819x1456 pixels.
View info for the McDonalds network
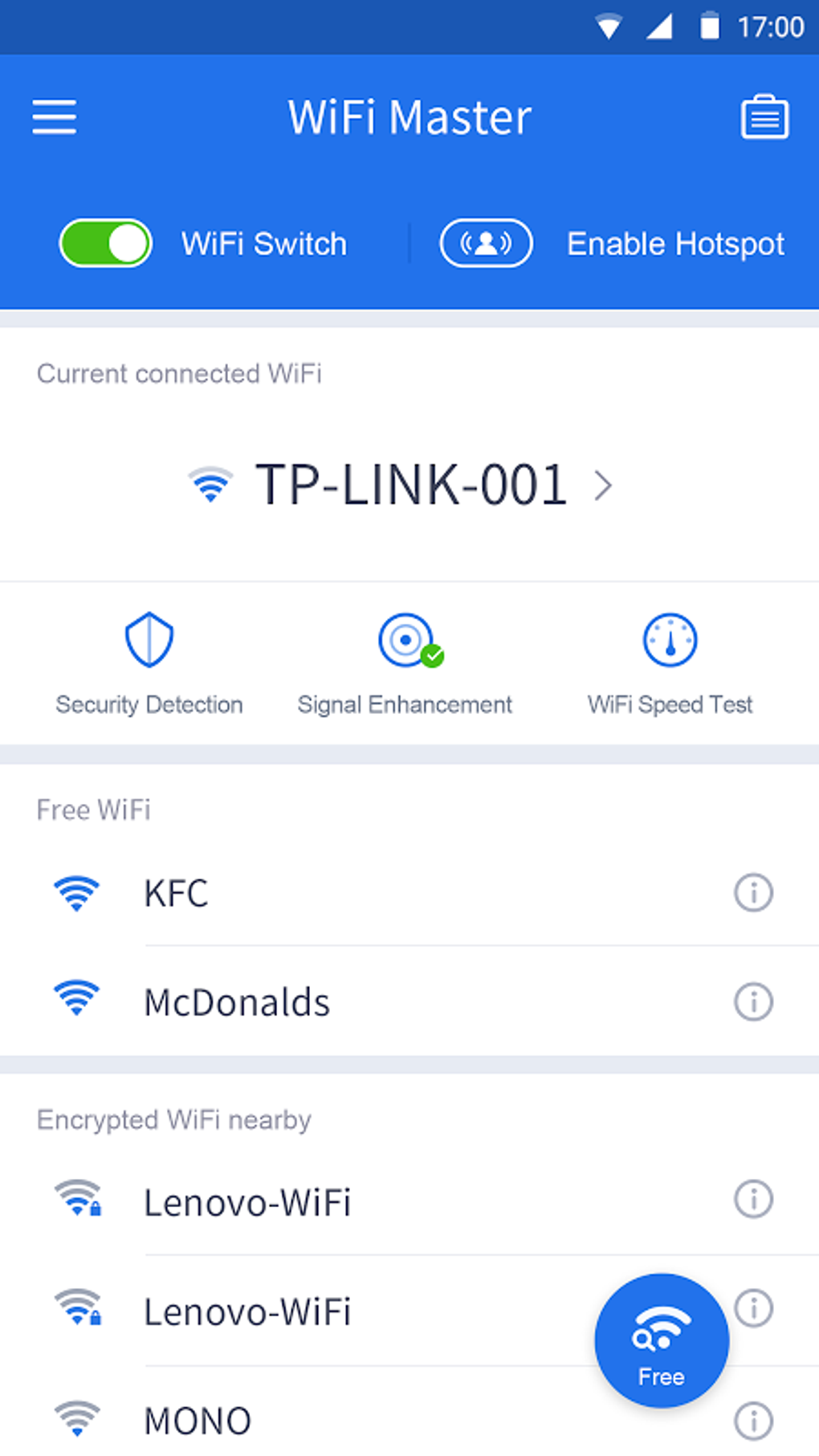coord(753,1001)
